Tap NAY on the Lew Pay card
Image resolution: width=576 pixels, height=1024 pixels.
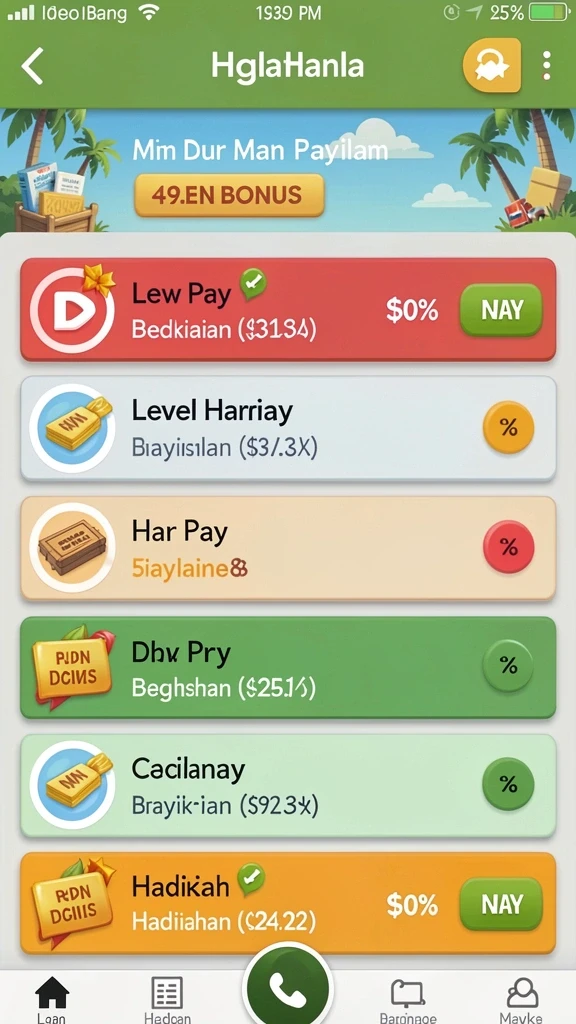coord(502,310)
